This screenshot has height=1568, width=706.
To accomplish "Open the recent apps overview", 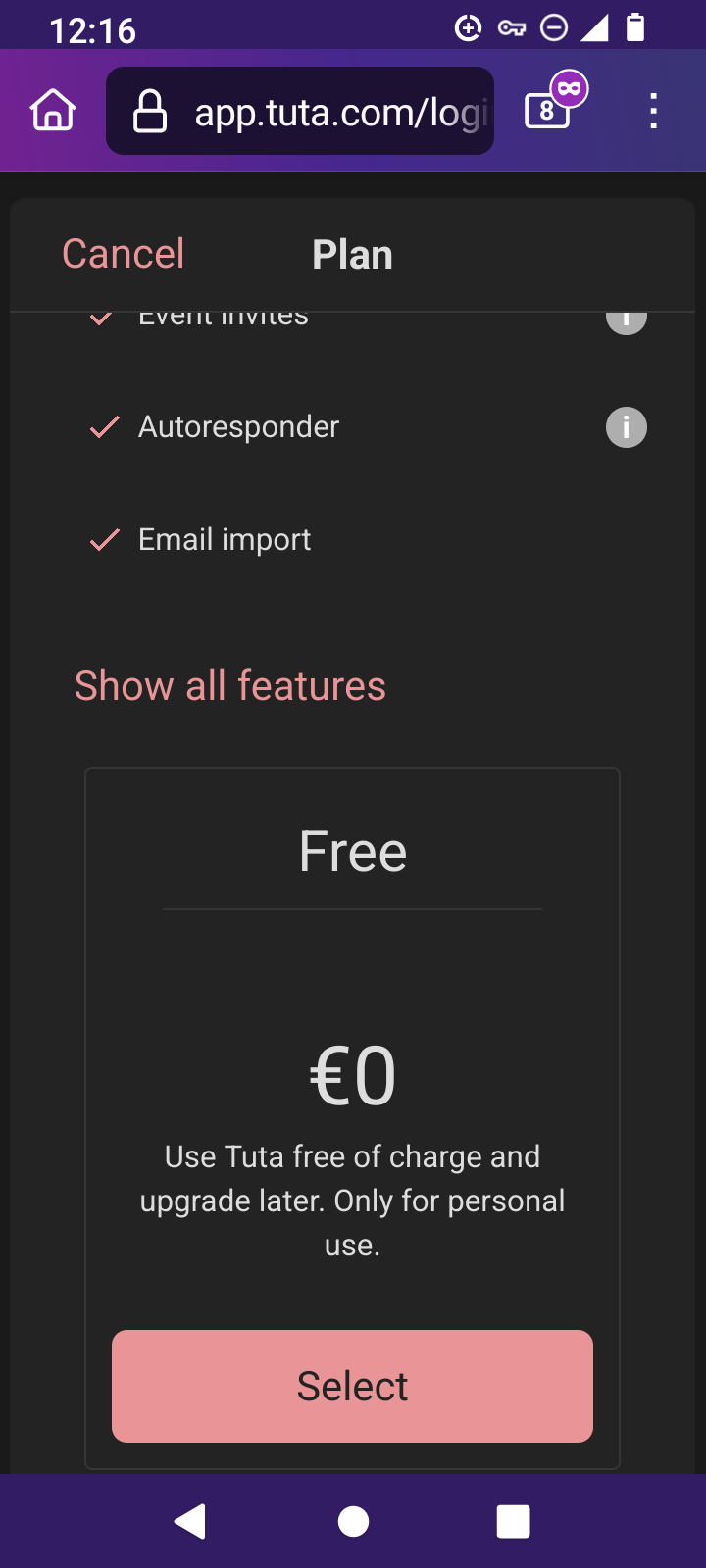I will [x=513, y=1521].
